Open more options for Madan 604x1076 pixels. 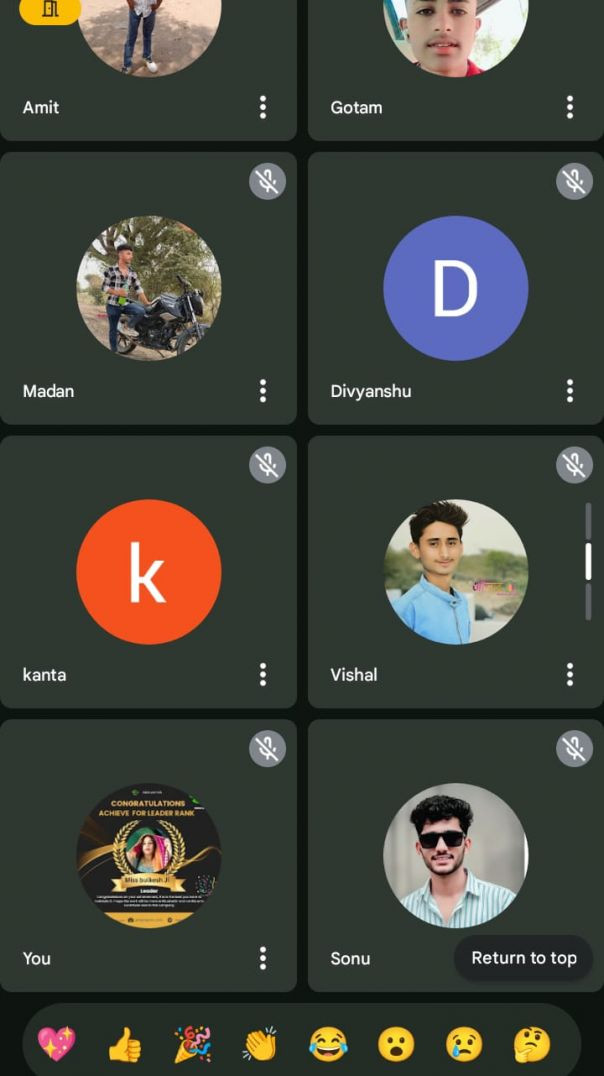263,391
